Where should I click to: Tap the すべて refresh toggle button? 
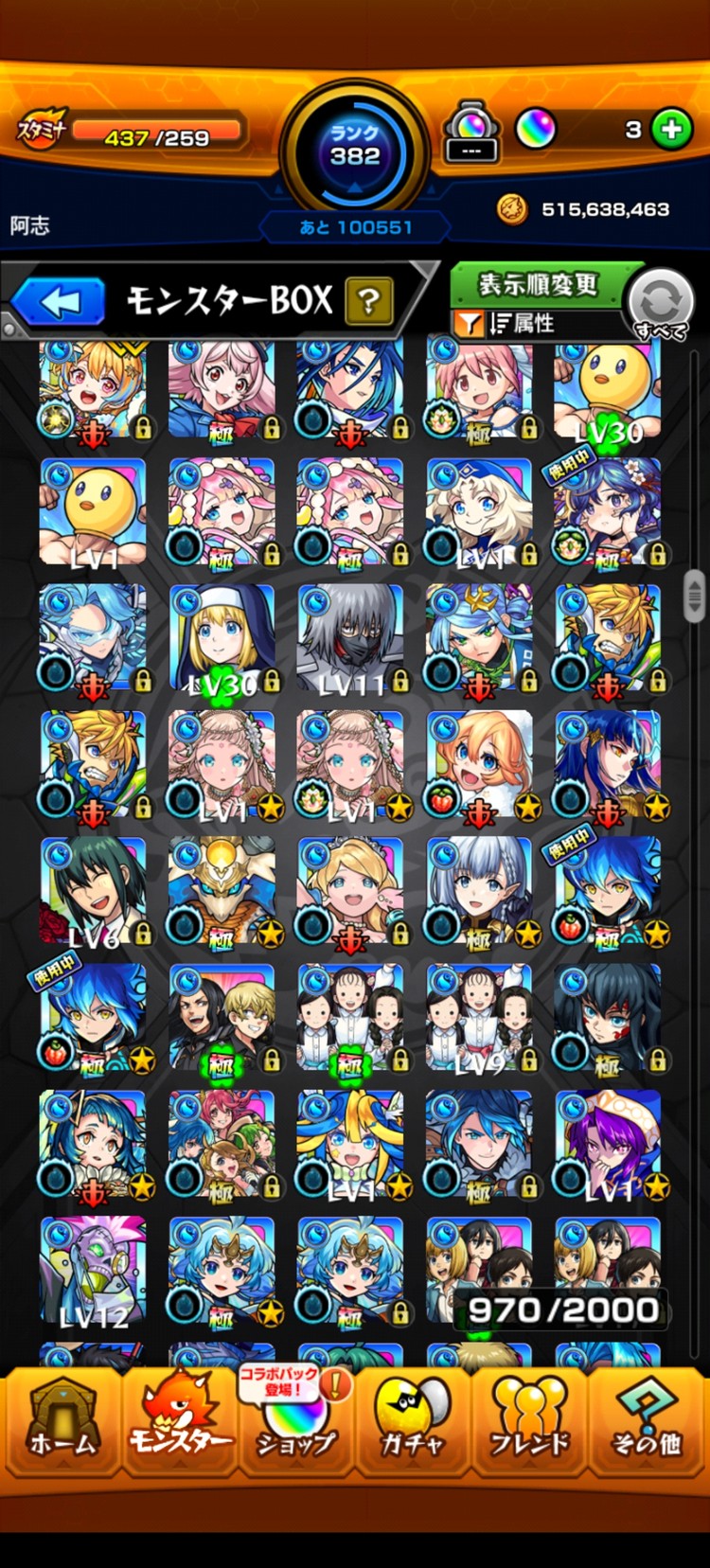pos(660,303)
